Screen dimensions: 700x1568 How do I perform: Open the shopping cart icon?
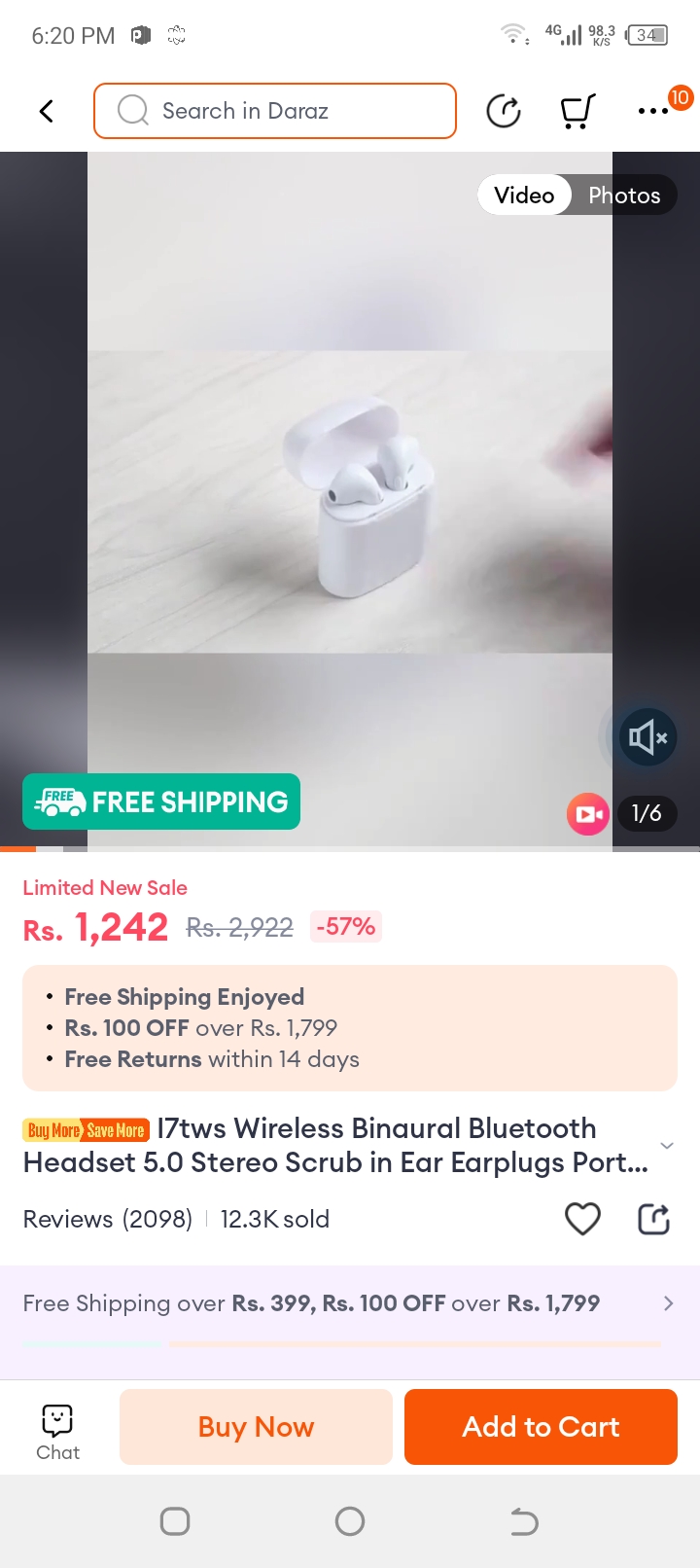click(577, 112)
